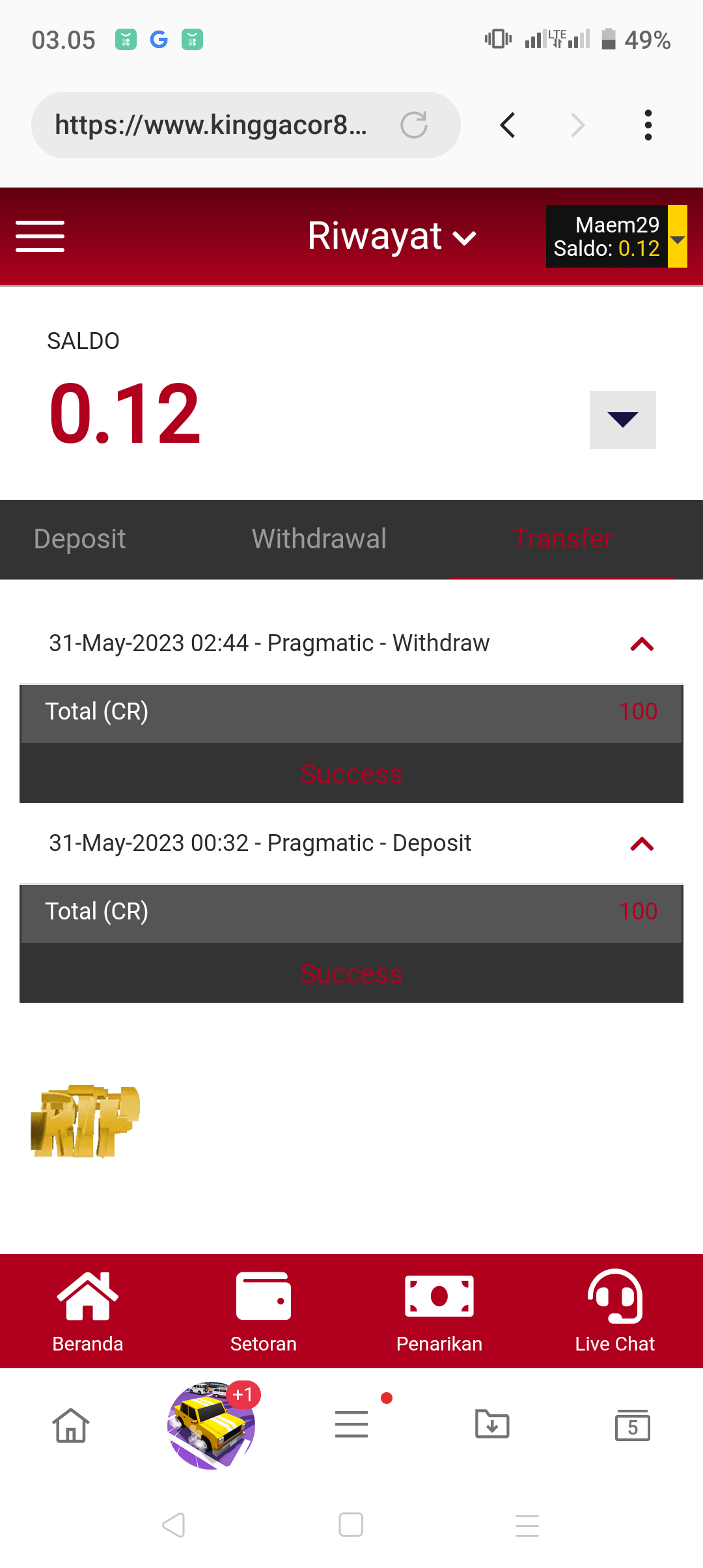Select the Transfer tab
Viewport: 703px width, 1568px height.
pos(562,539)
